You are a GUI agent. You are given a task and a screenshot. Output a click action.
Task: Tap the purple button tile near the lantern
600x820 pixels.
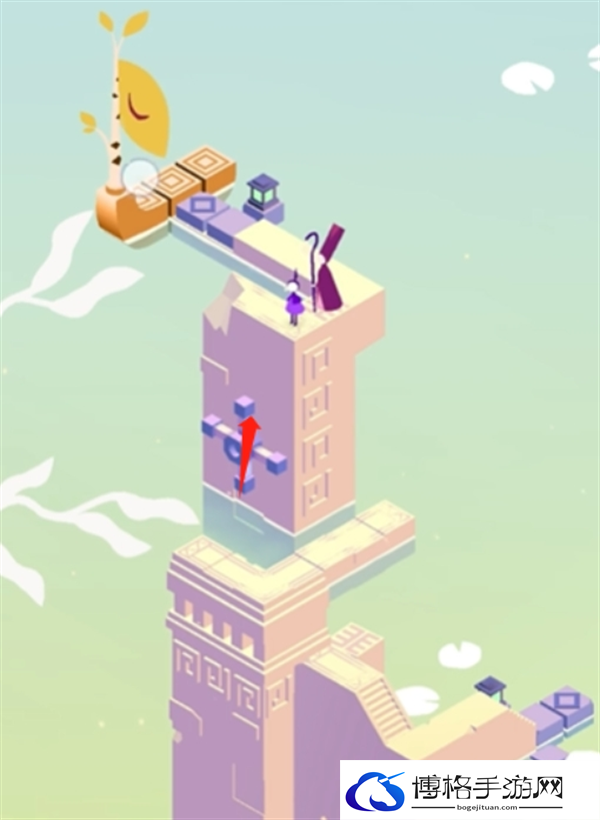click(200, 208)
